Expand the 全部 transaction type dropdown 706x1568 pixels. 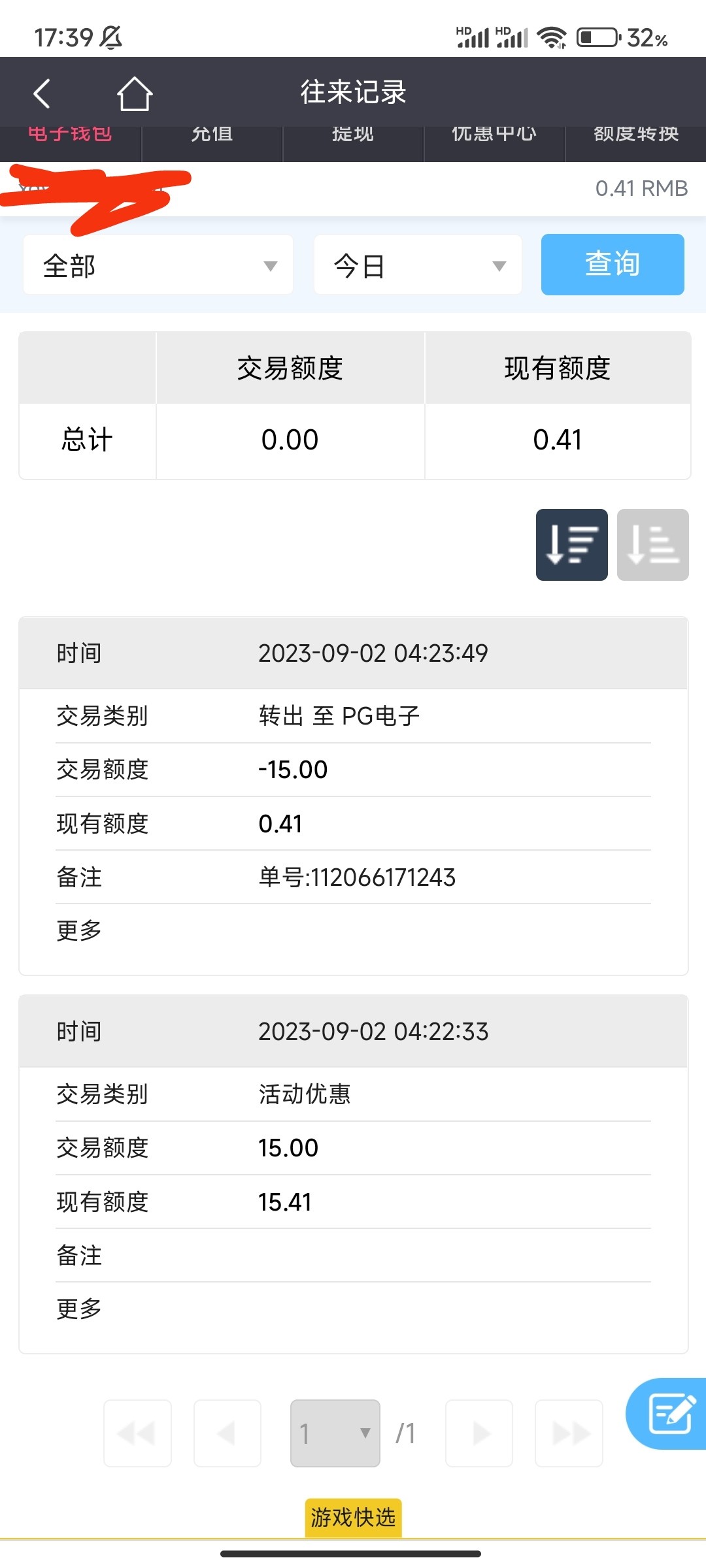tap(158, 265)
